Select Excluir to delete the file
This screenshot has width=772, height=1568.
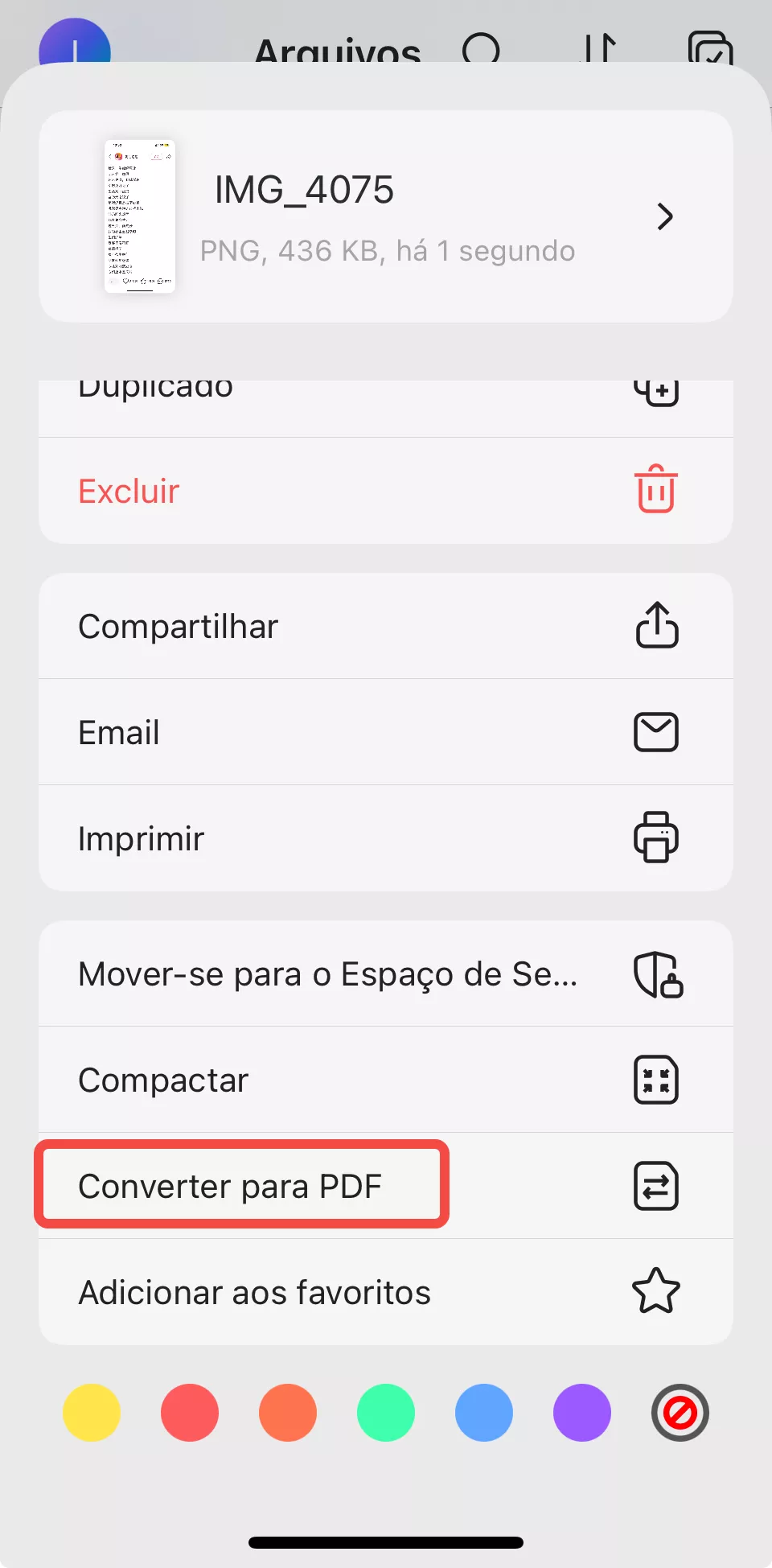pyautogui.click(x=129, y=491)
